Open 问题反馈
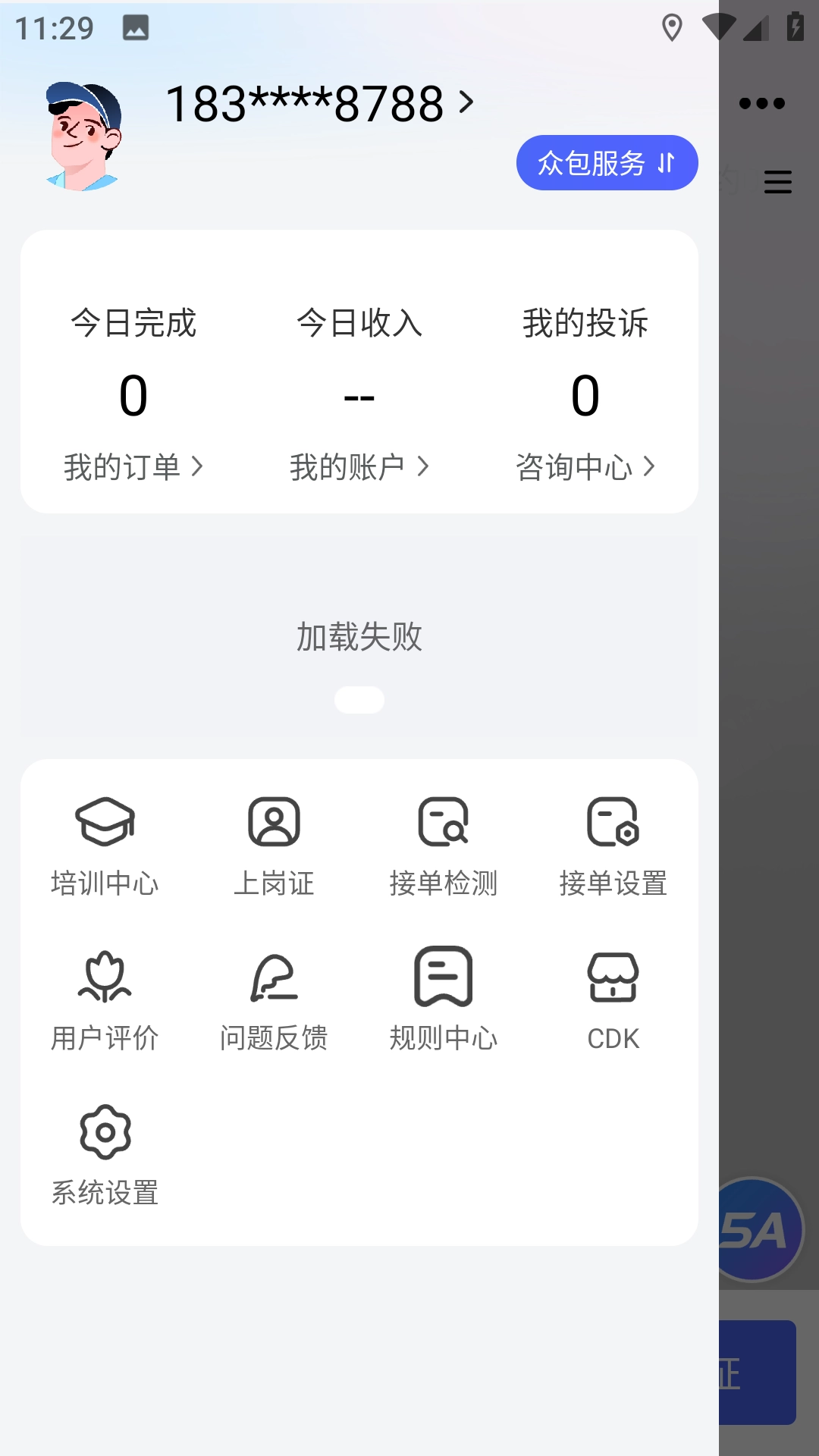Viewport: 819px width, 1456px height. pyautogui.click(x=274, y=1000)
